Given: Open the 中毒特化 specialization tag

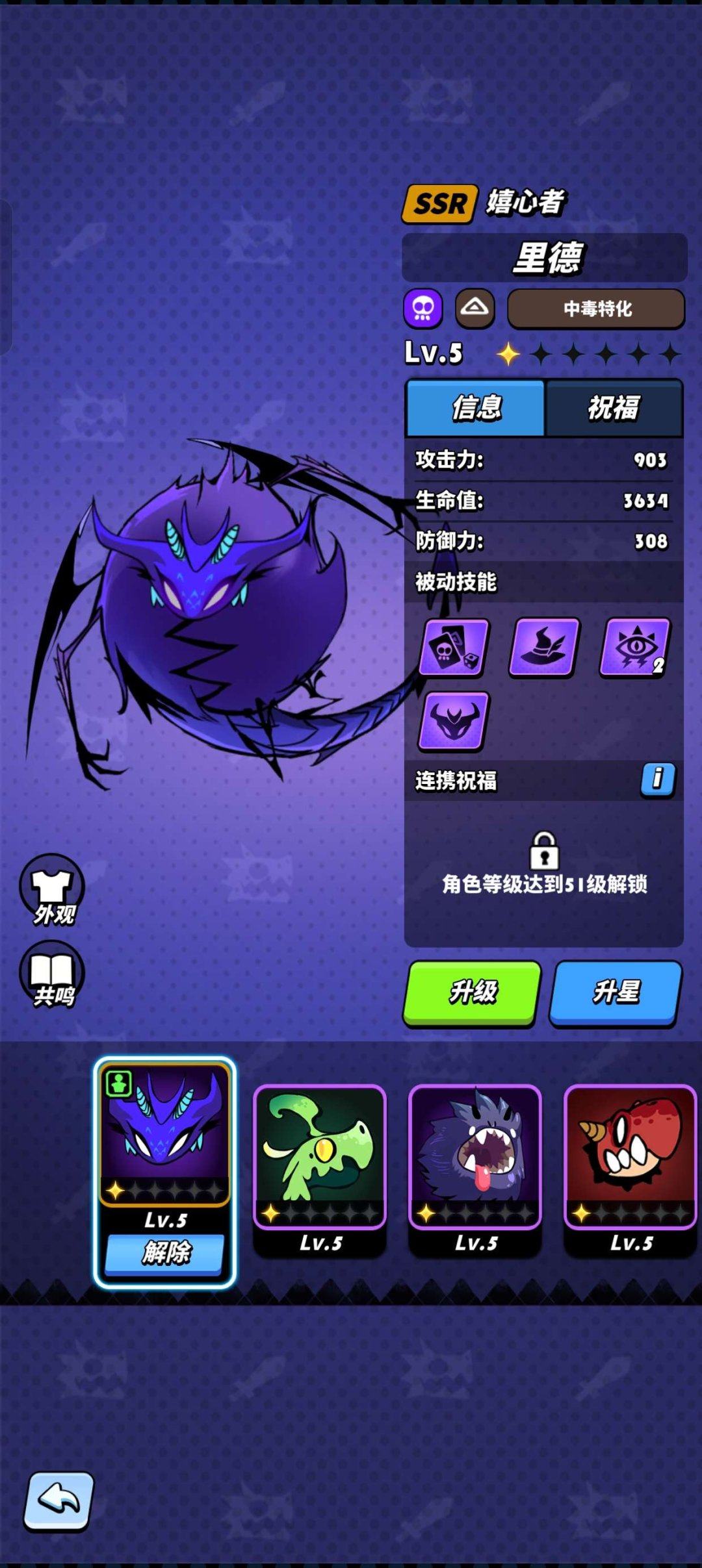Looking at the screenshot, I should coord(596,309).
